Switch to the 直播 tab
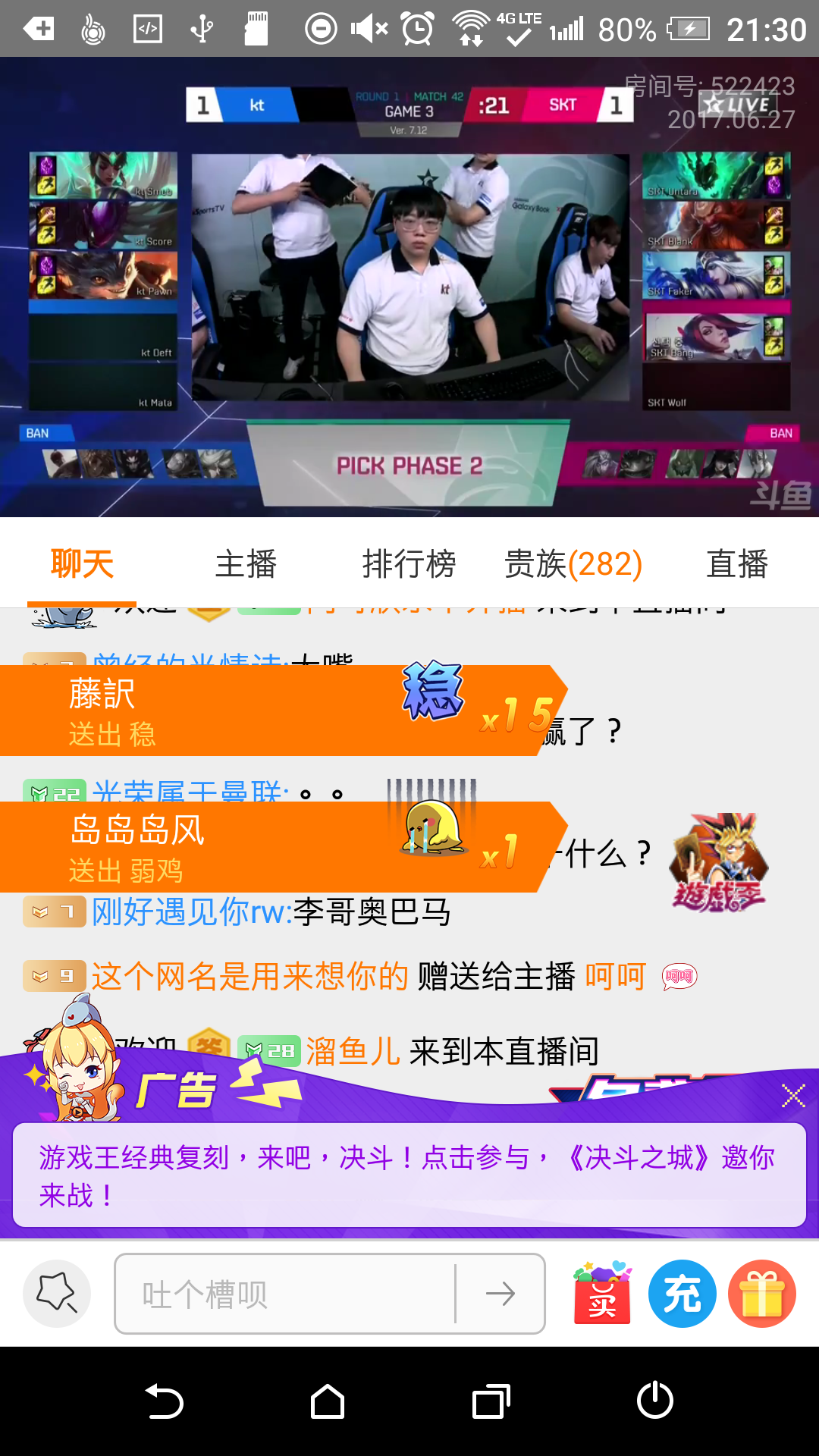819x1456 pixels. tap(737, 564)
